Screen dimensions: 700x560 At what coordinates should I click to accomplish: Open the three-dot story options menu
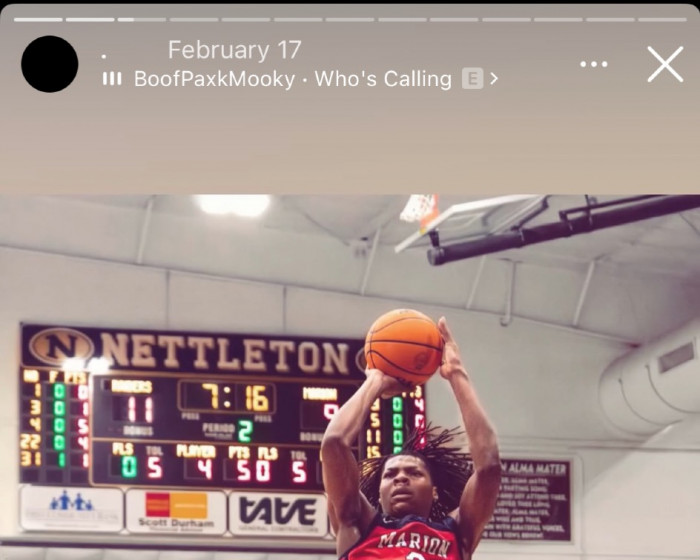tap(593, 64)
